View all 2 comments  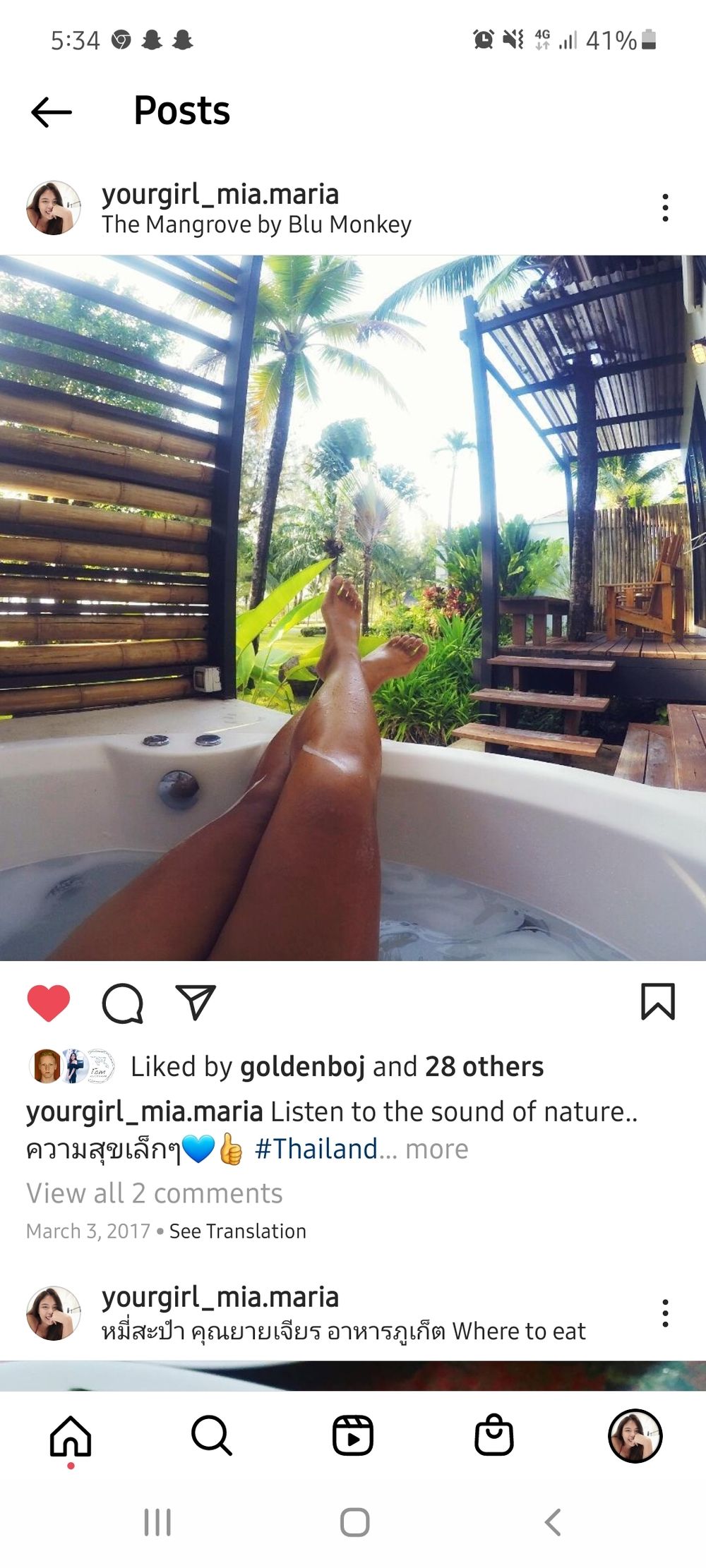tap(155, 1193)
